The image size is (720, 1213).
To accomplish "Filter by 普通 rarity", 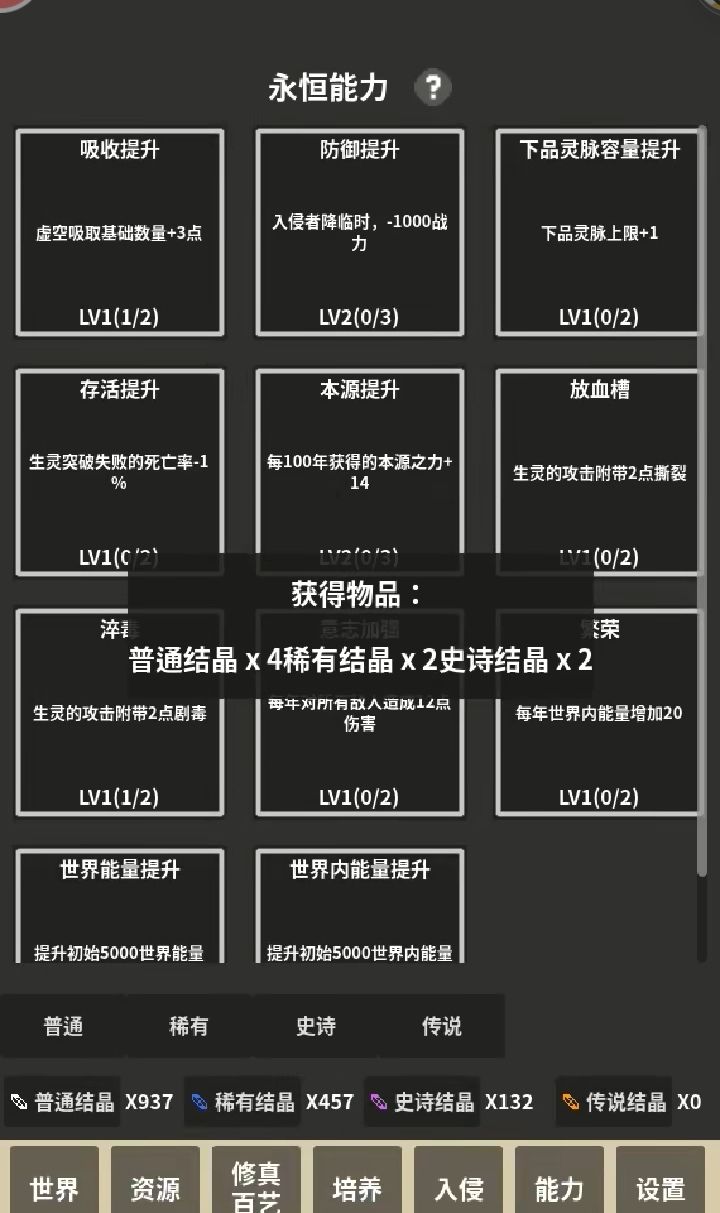I will click(63, 1026).
